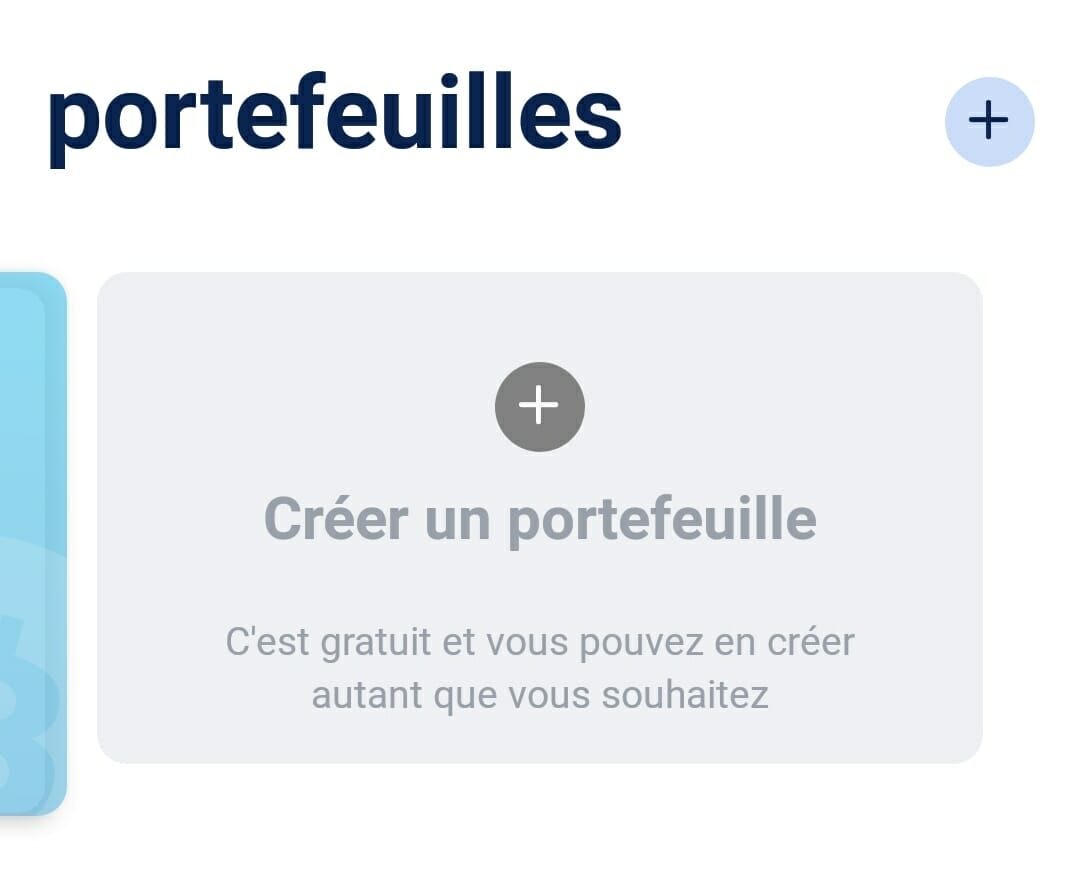
Task: Open the blue portfolio card
Action: click(30, 543)
